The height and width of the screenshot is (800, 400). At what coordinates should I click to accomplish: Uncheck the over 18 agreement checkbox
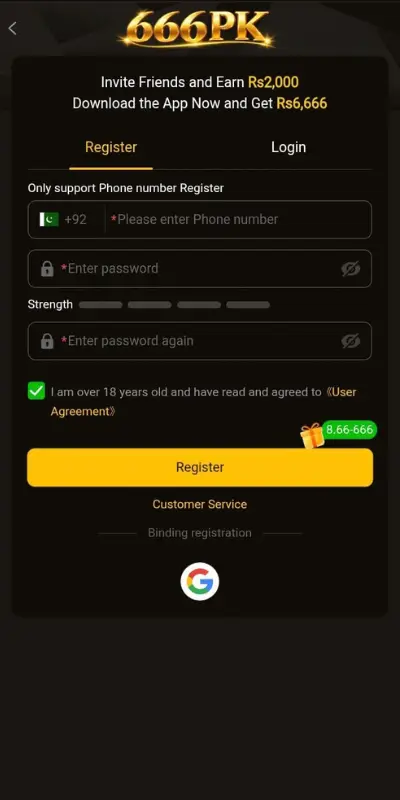click(36, 391)
